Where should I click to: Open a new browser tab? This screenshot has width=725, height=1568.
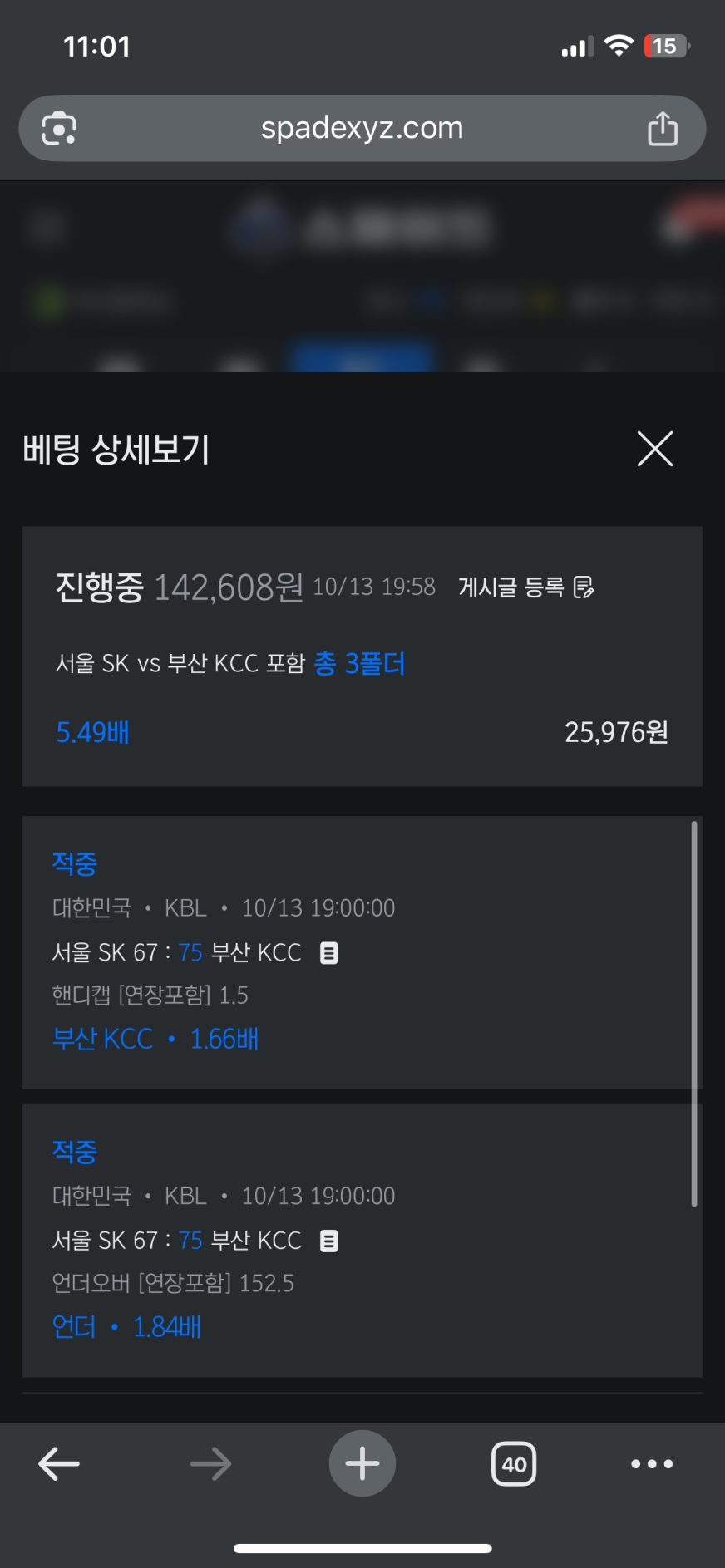362,1463
